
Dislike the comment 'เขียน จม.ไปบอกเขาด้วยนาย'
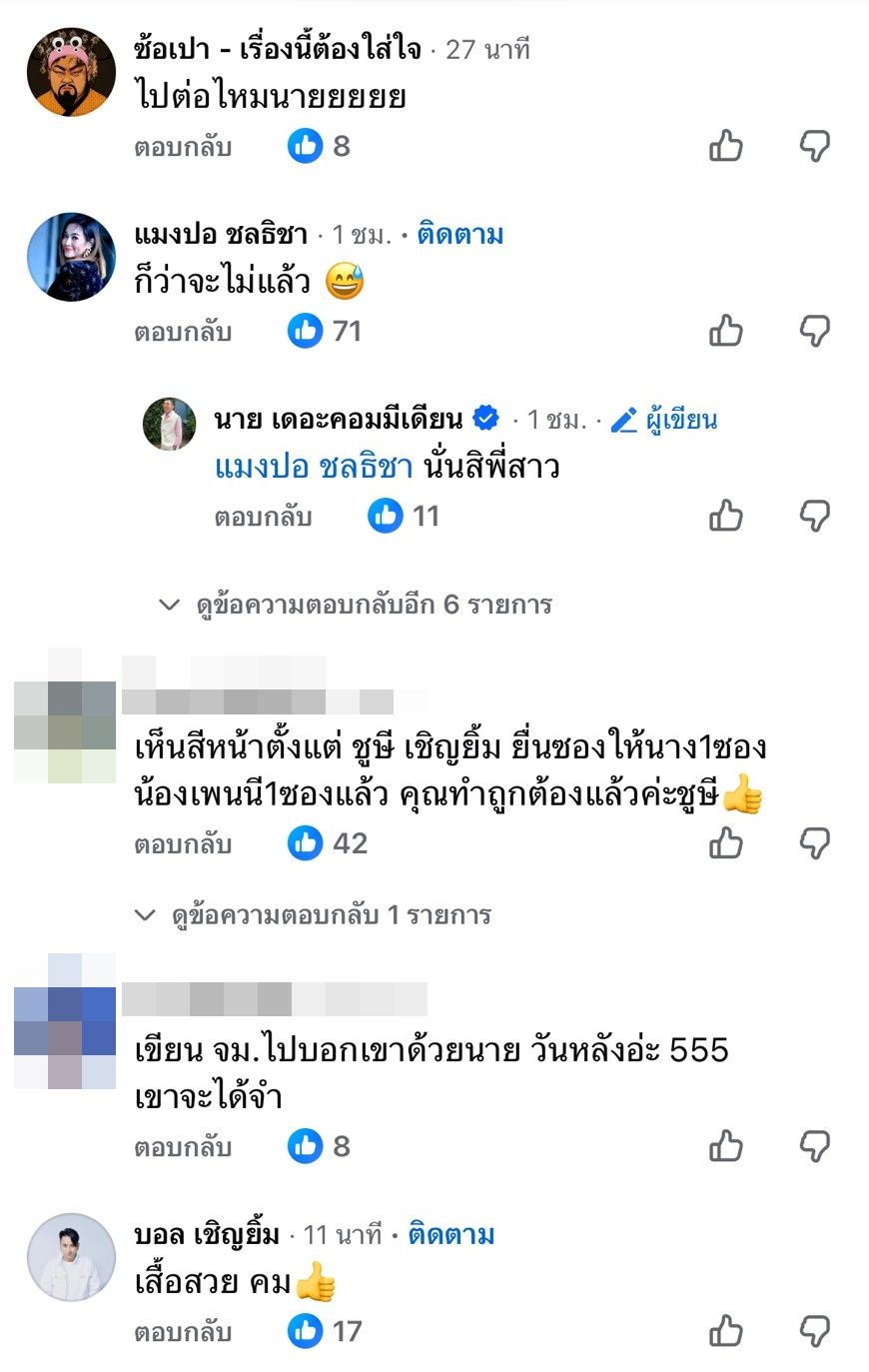pyautogui.click(x=815, y=1146)
